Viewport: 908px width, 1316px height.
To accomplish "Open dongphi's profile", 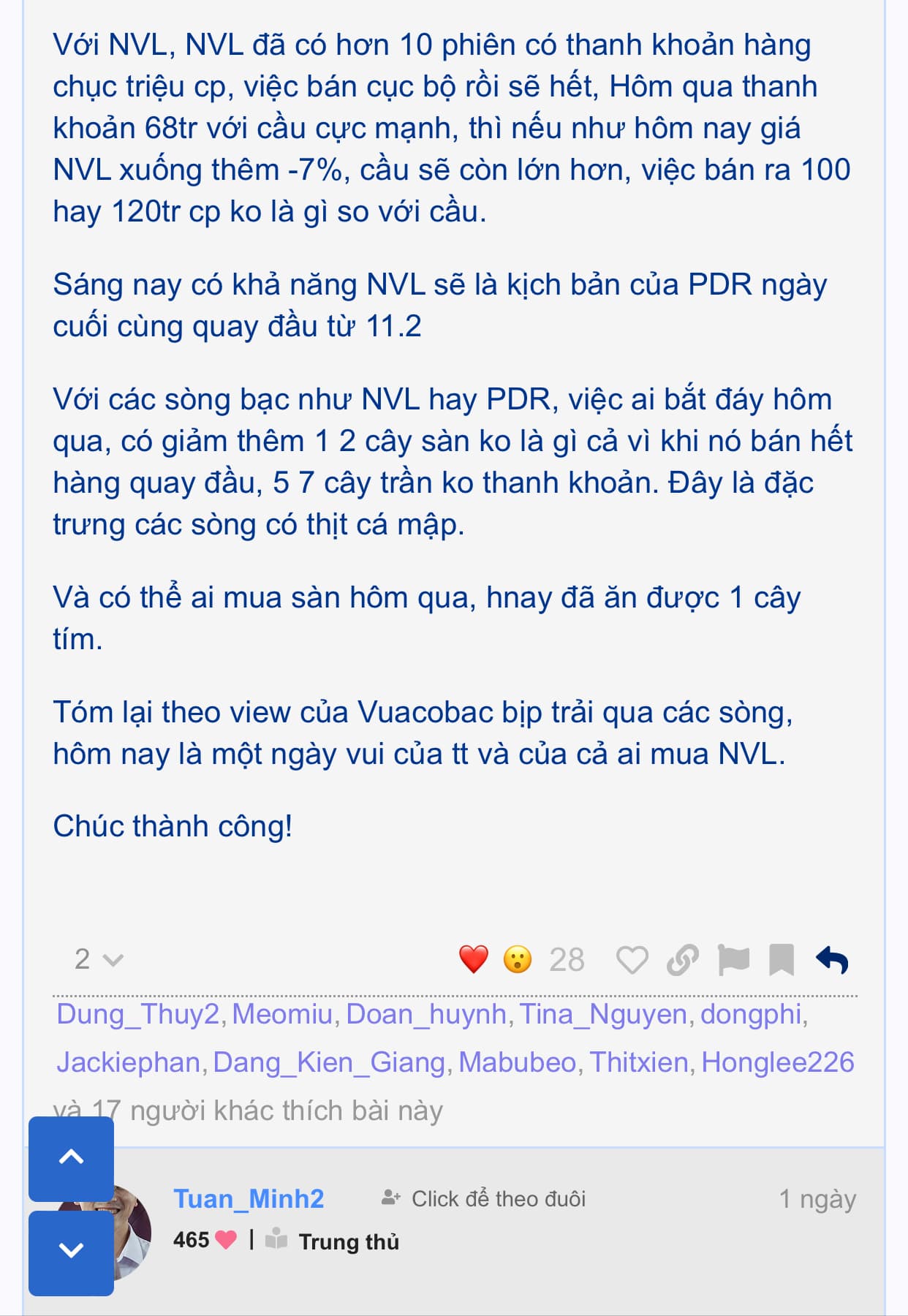I will 751,1014.
